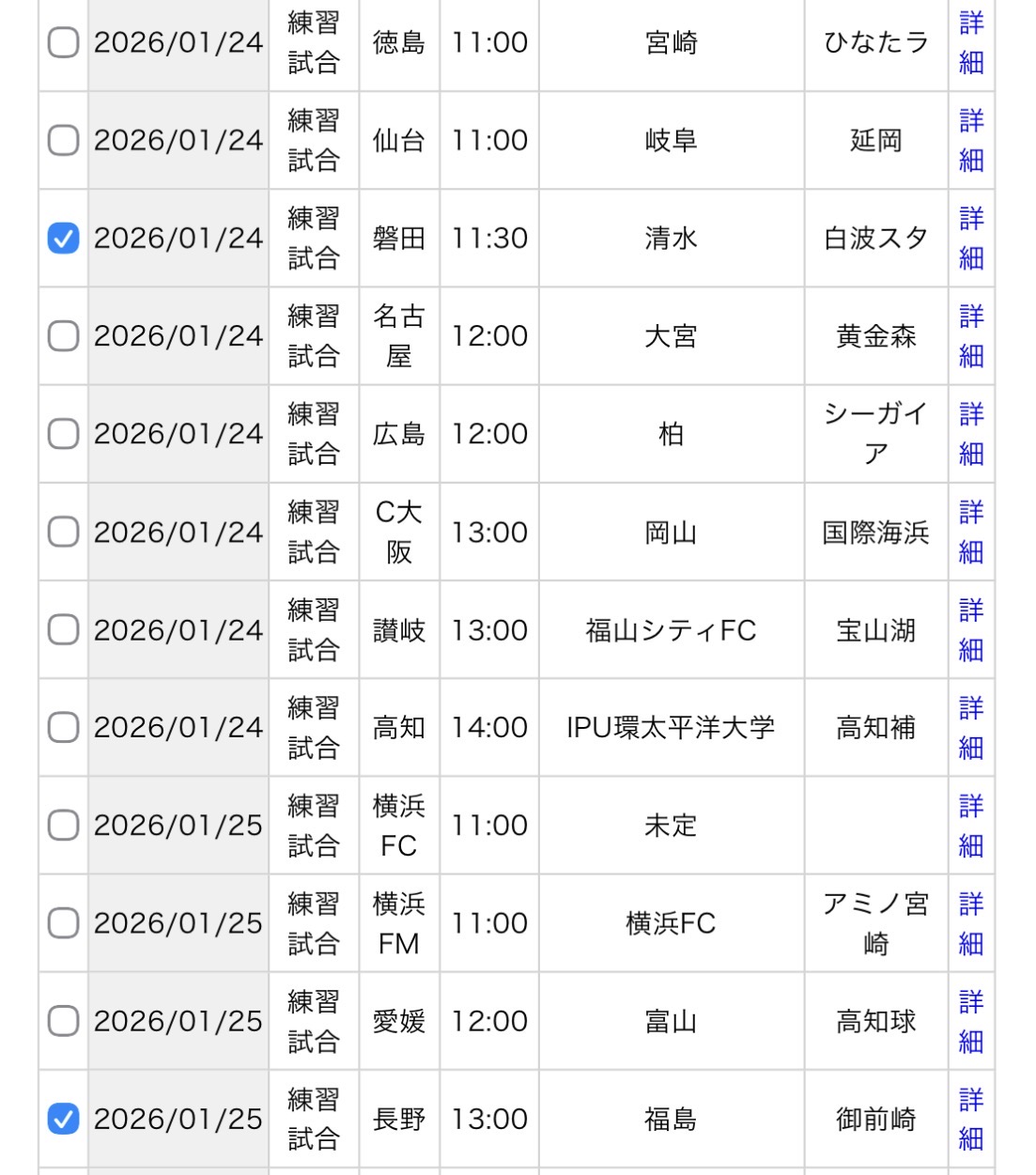Viewport: 1036px width, 1175px height.
Task: Mark the 讃岐 vs 福山シティFC match
Action: (63, 629)
